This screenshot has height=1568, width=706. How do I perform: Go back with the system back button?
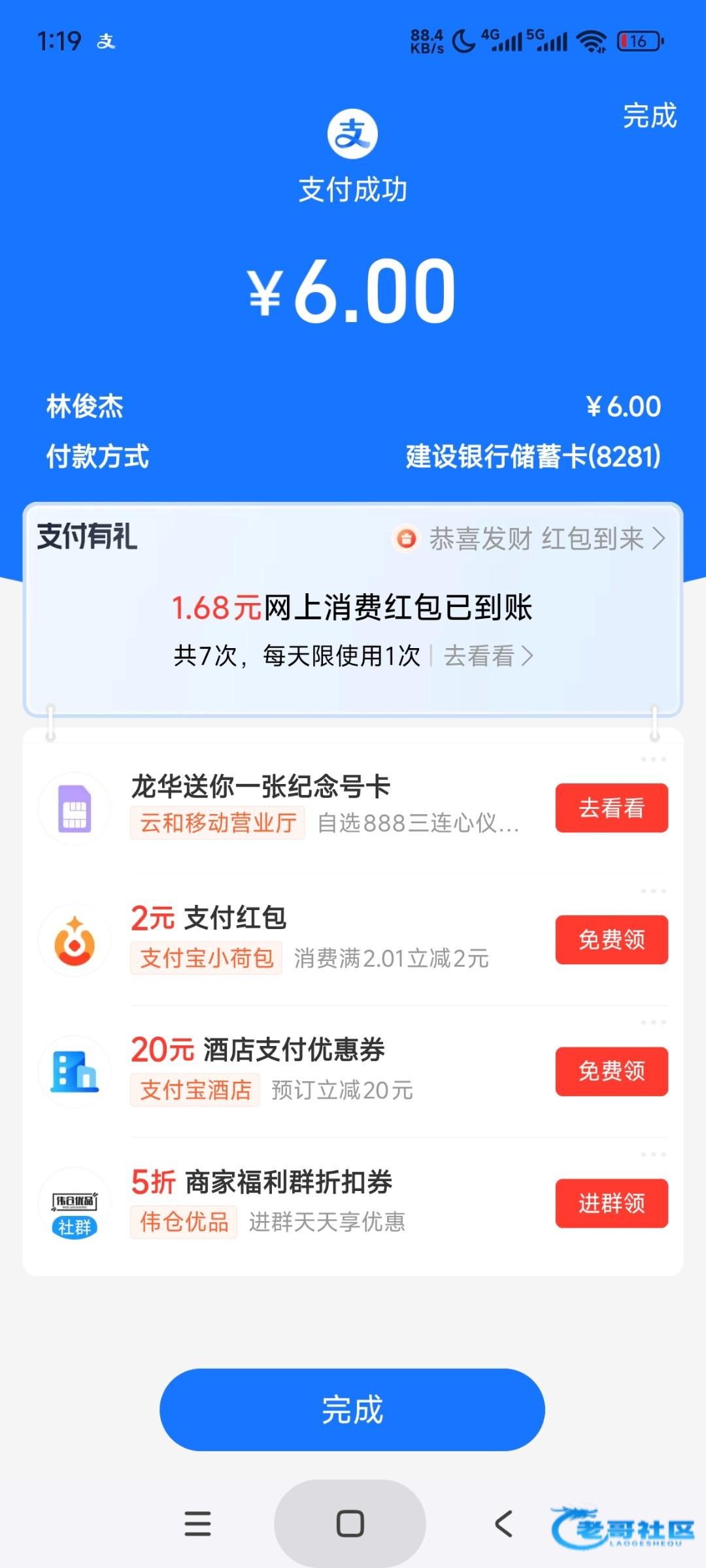[x=503, y=1524]
